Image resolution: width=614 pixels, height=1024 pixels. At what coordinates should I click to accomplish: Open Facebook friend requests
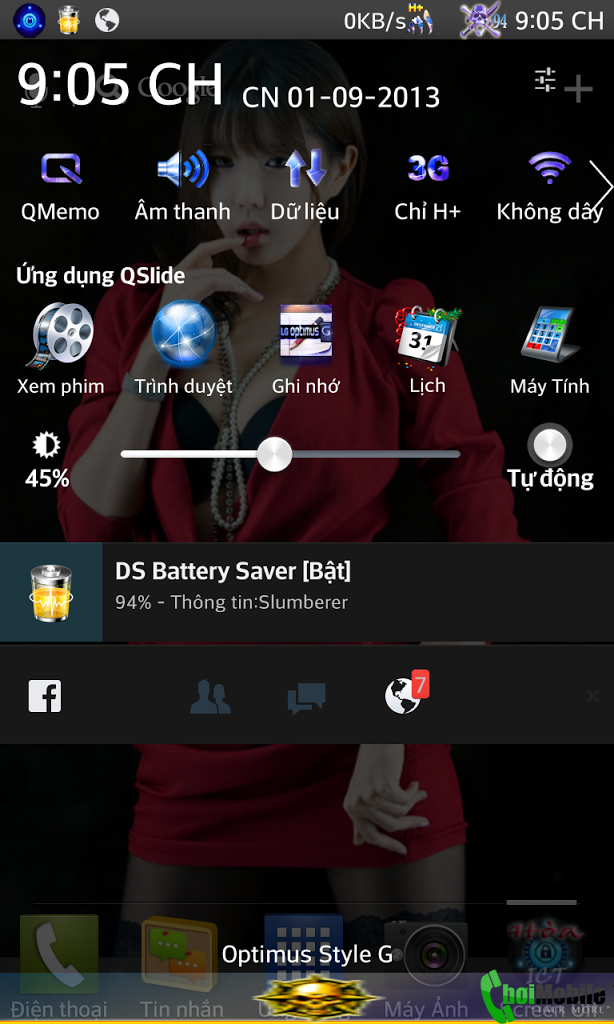click(x=210, y=698)
